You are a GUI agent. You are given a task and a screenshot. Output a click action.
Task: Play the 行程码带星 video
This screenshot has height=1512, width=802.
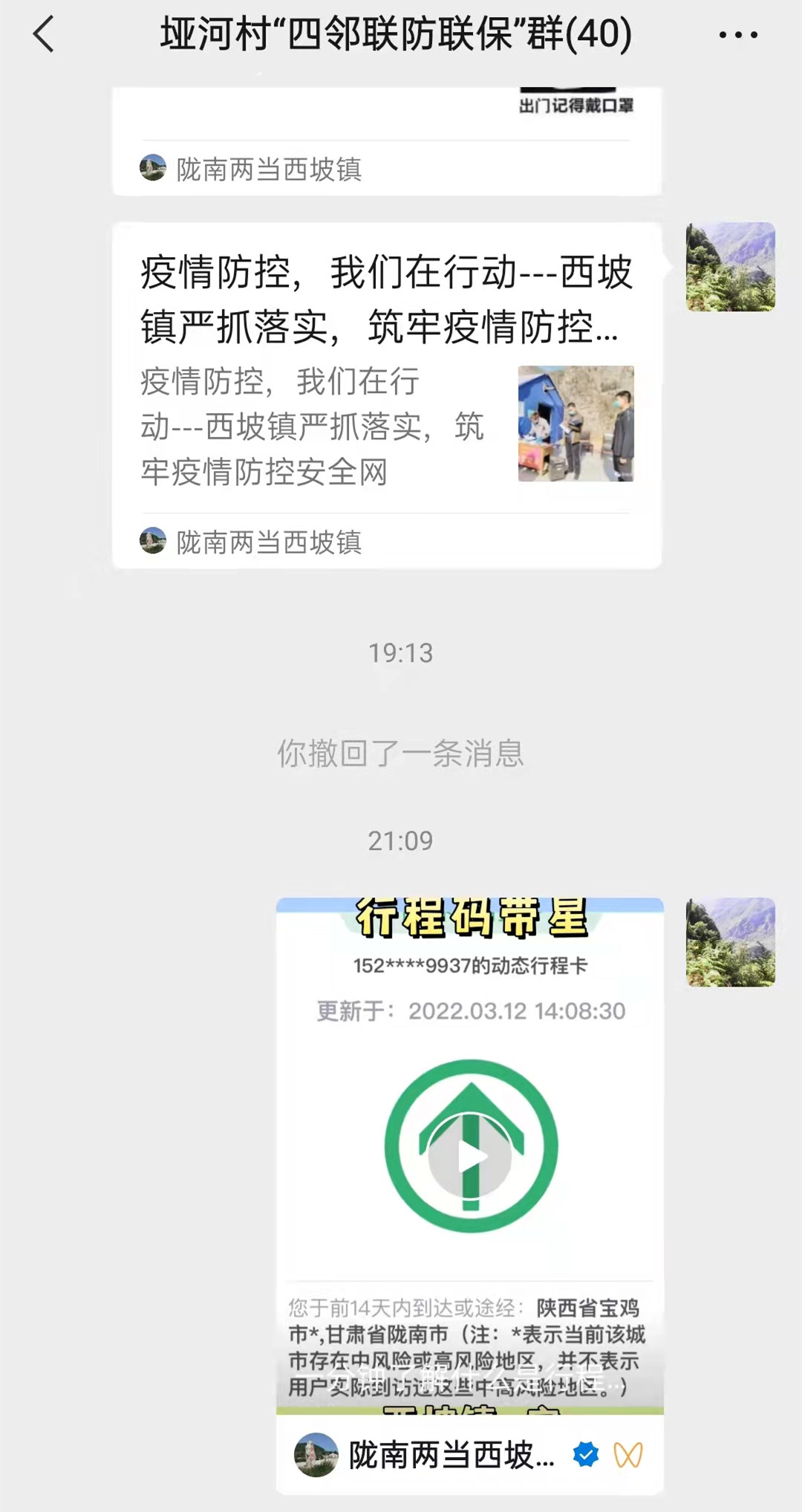tap(470, 1157)
